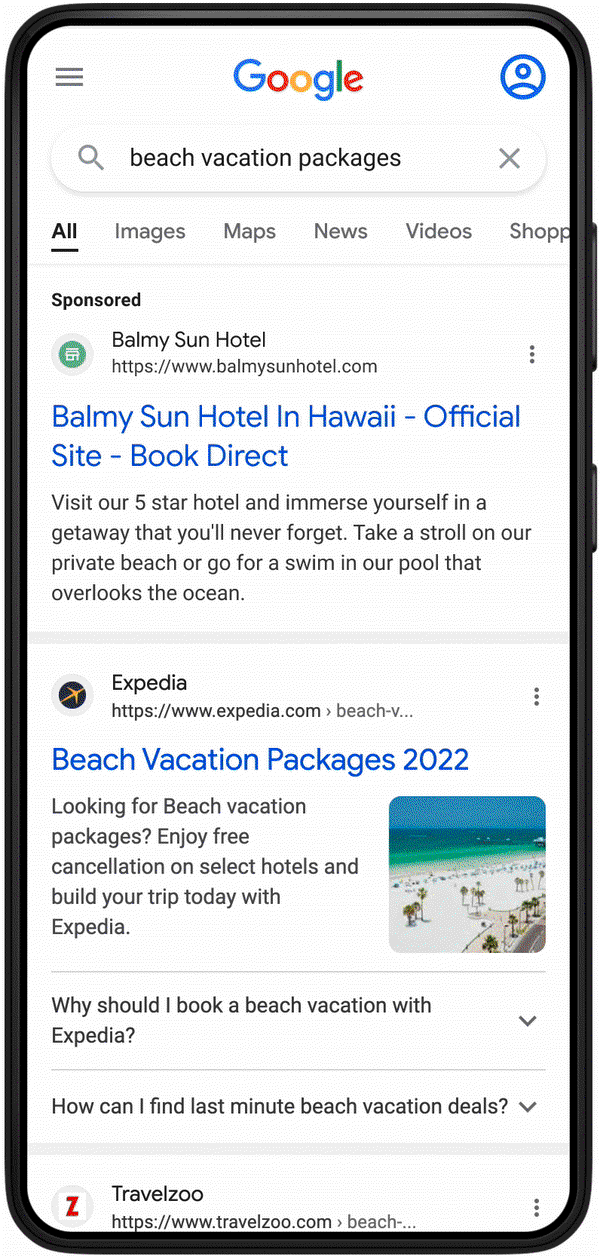Switch to the News tab
This screenshot has height=1256, width=600.
click(340, 231)
